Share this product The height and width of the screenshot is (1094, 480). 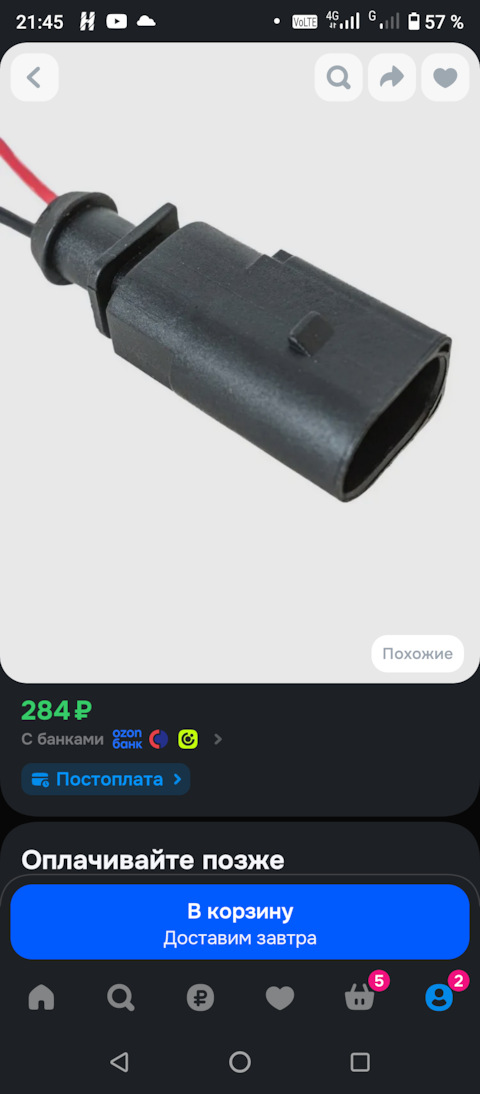pyautogui.click(x=392, y=77)
